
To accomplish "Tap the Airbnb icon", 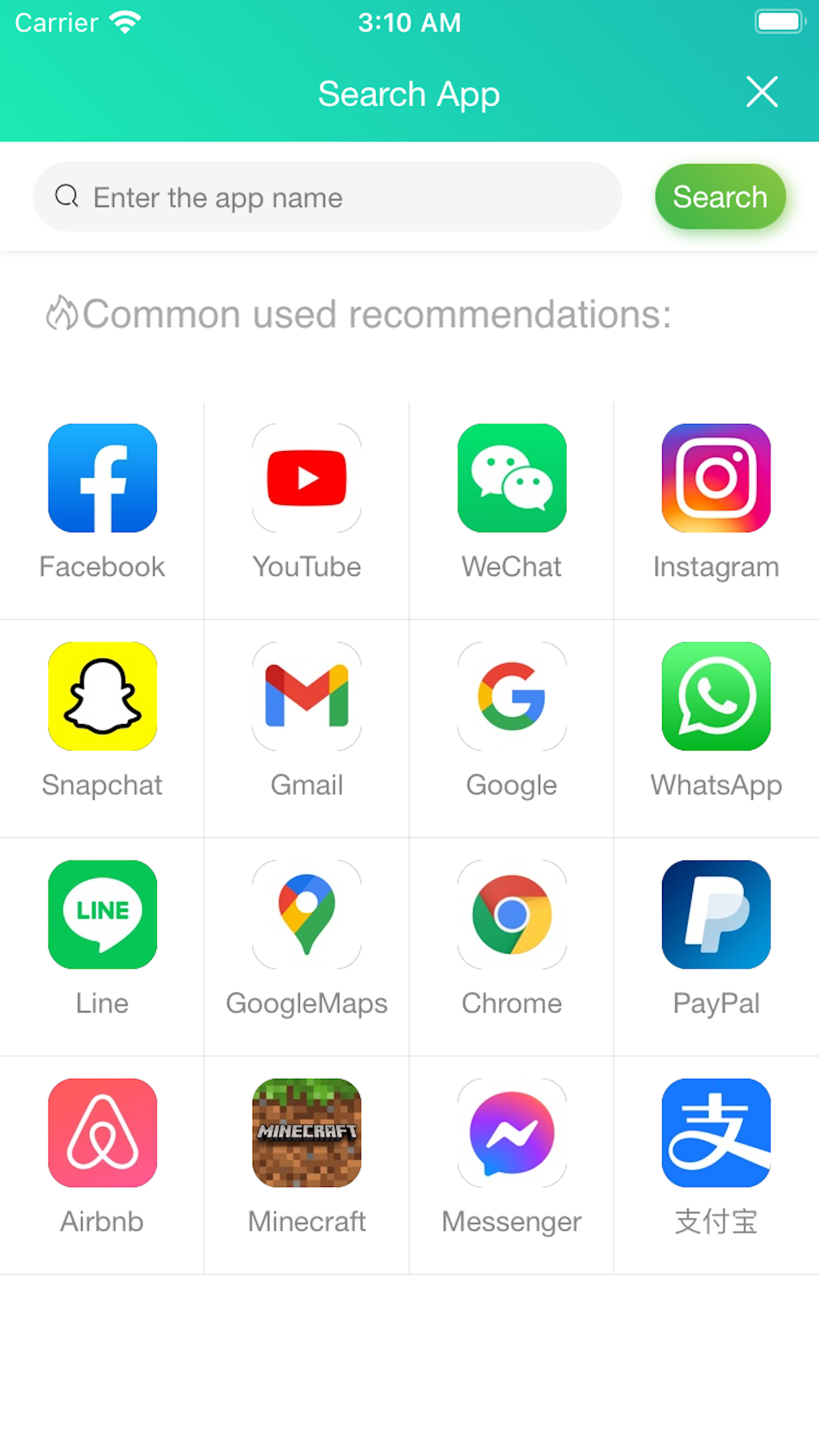I will 102,1134.
